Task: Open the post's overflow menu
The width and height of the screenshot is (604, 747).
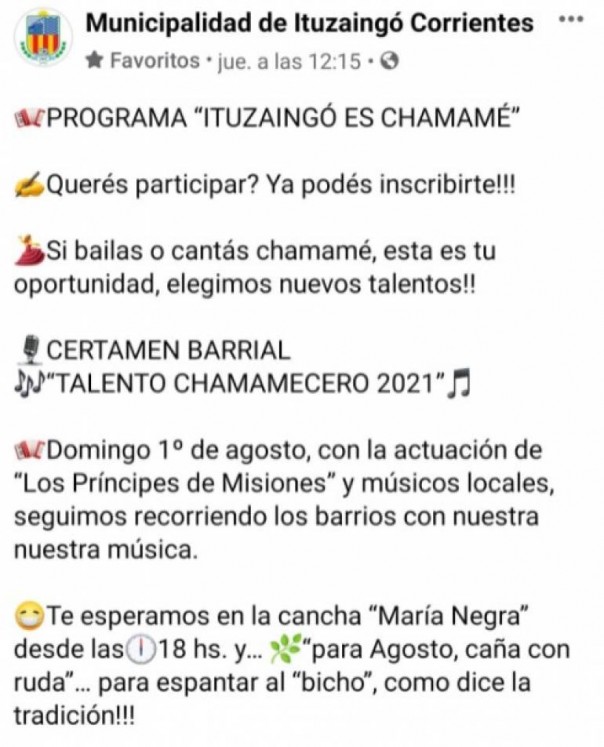Action: pos(570,20)
